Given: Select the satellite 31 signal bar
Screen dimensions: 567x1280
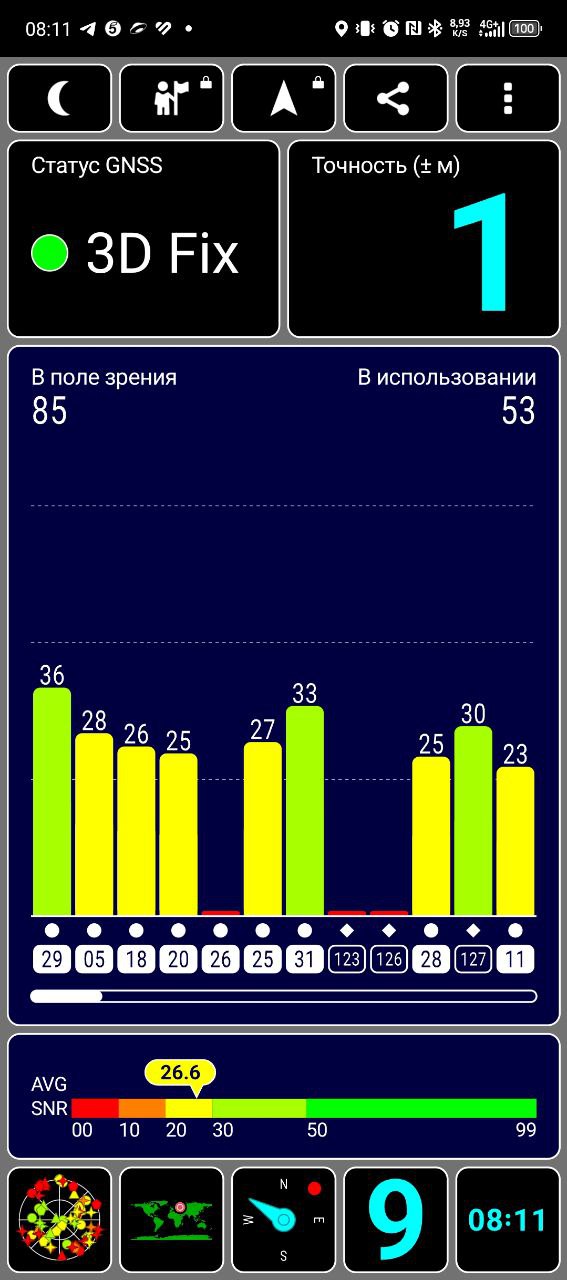Looking at the screenshot, I should coord(305,810).
